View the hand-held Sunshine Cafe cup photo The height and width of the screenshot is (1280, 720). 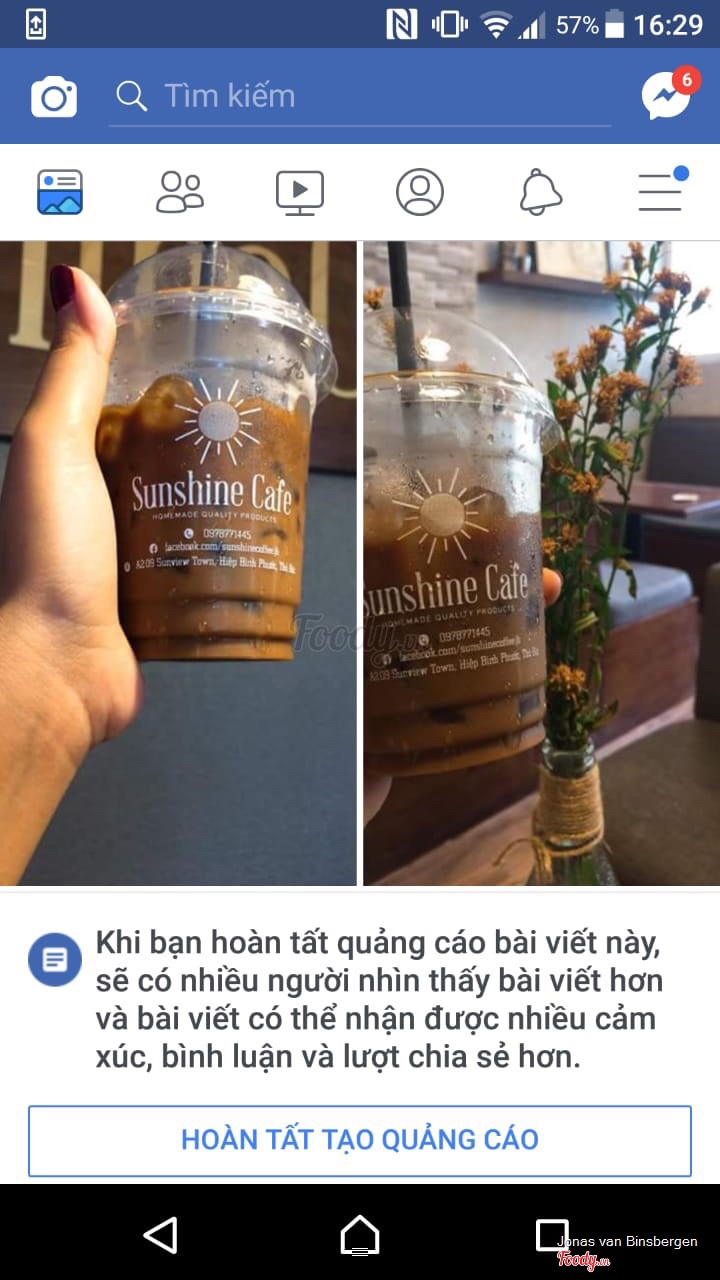(178, 563)
